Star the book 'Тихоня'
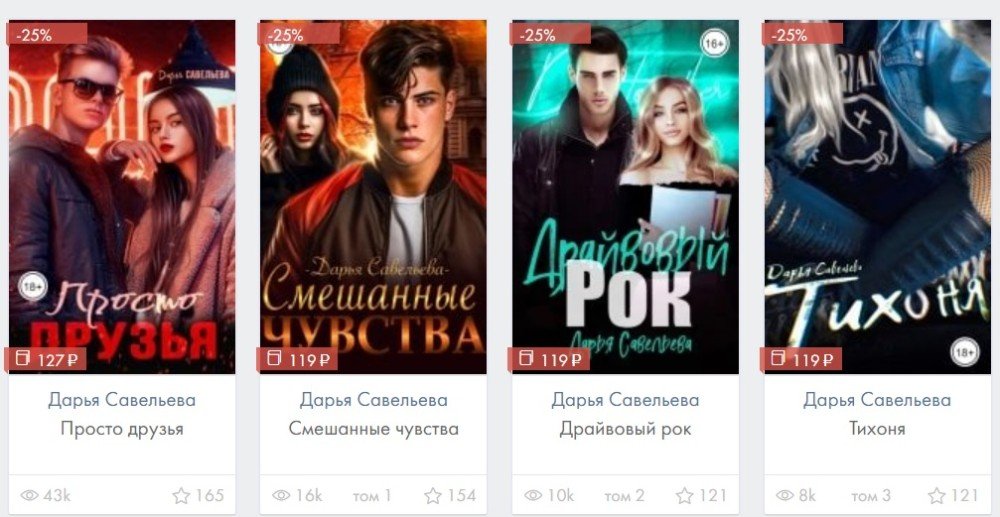 click(x=937, y=495)
